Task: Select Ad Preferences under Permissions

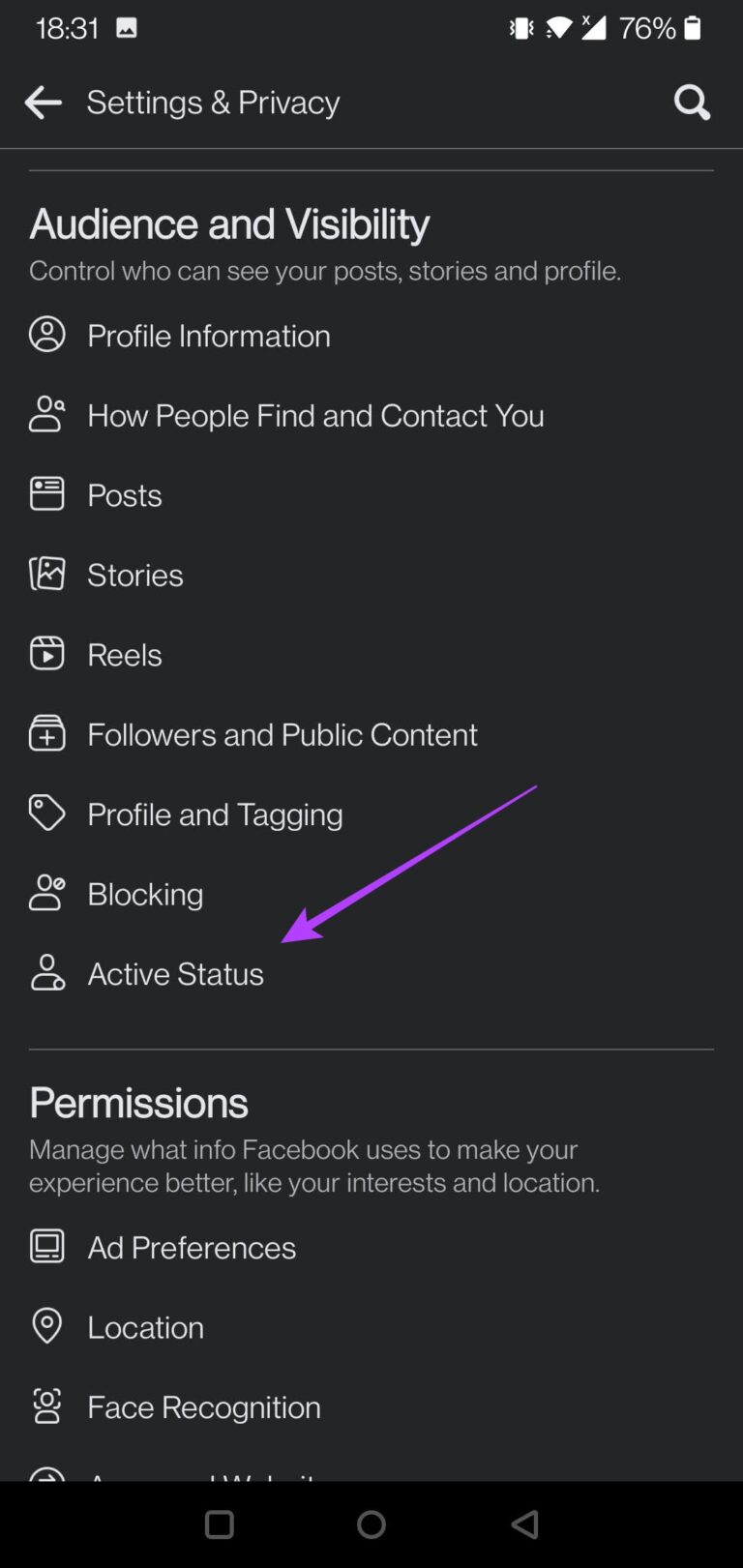Action: [x=192, y=1246]
